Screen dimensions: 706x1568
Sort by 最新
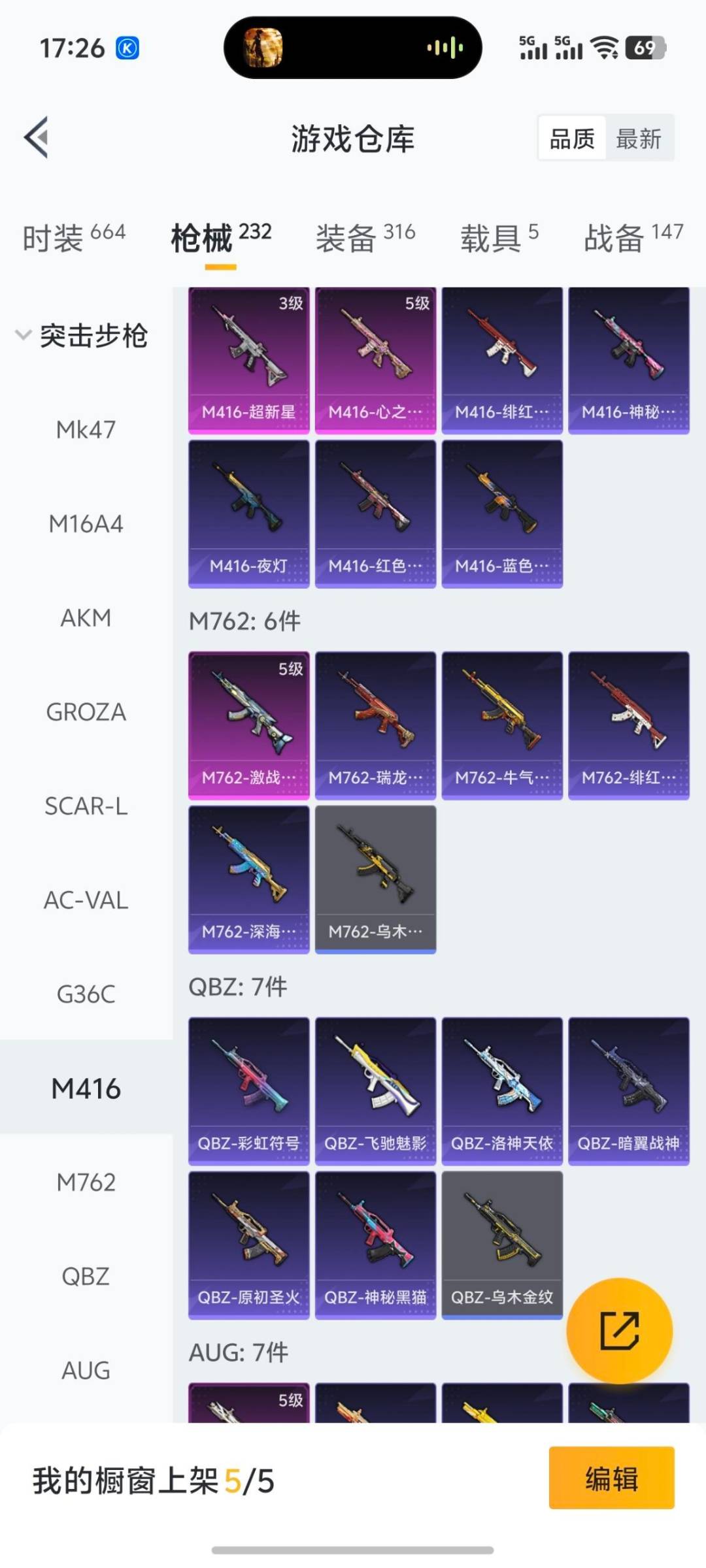(x=638, y=139)
